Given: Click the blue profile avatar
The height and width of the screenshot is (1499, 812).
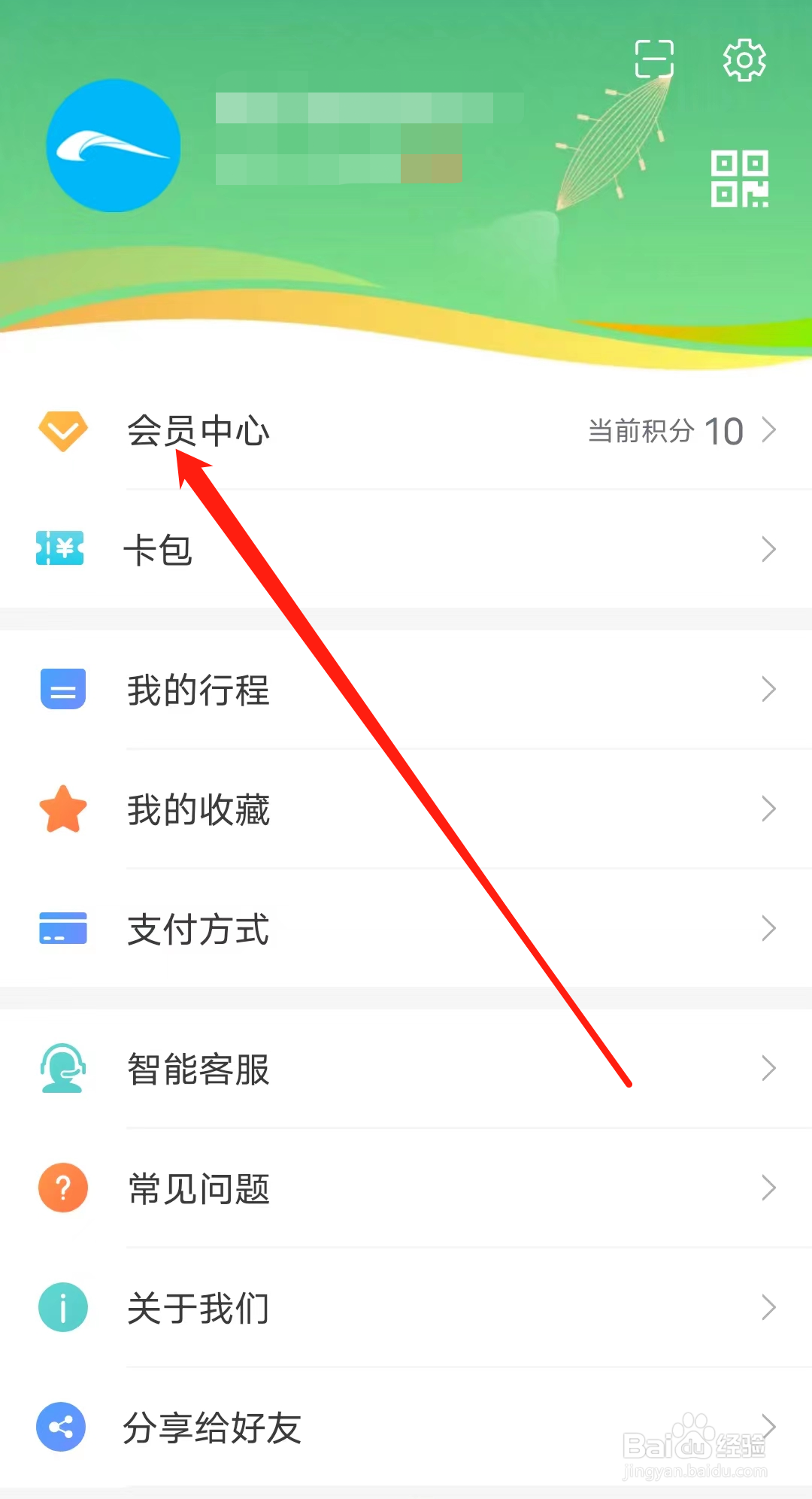Looking at the screenshot, I should [113, 147].
